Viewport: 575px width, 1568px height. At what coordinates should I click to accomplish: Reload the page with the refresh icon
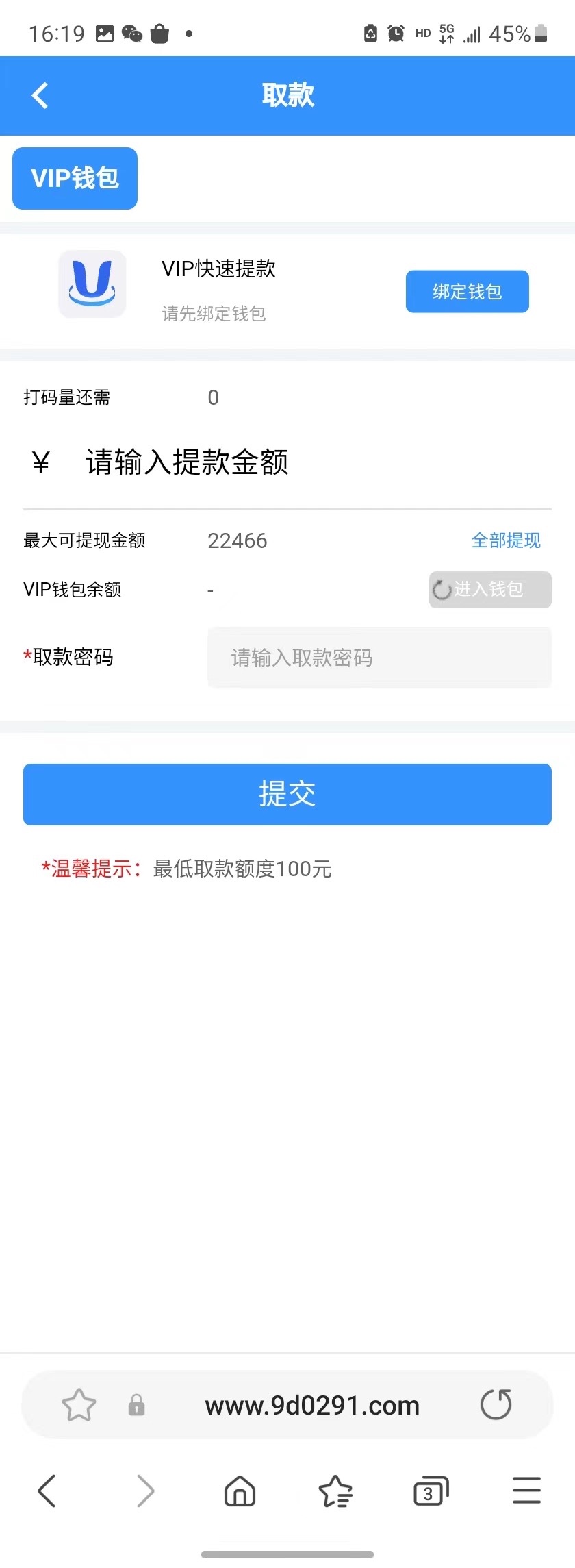[x=496, y=1405]
